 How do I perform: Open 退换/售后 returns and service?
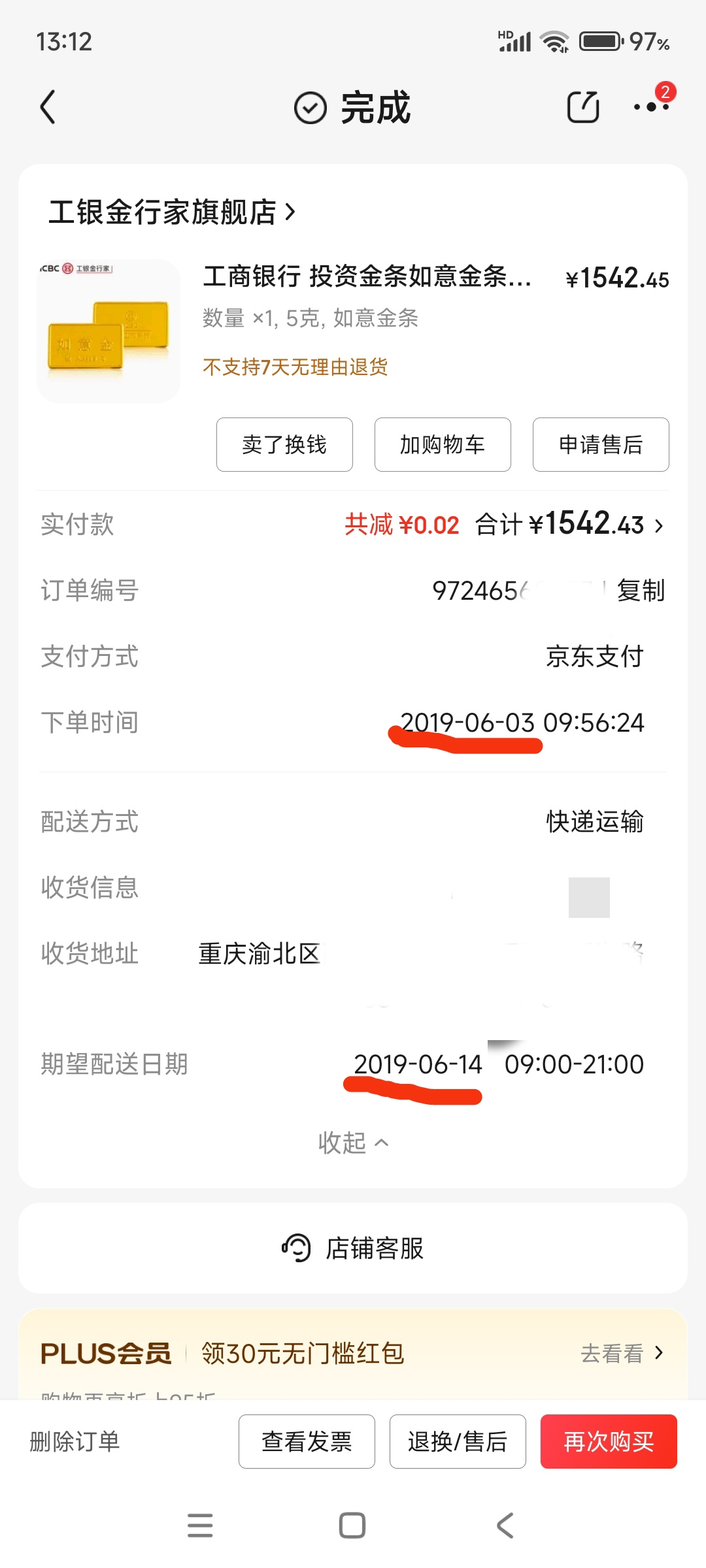click(458, 1441)
